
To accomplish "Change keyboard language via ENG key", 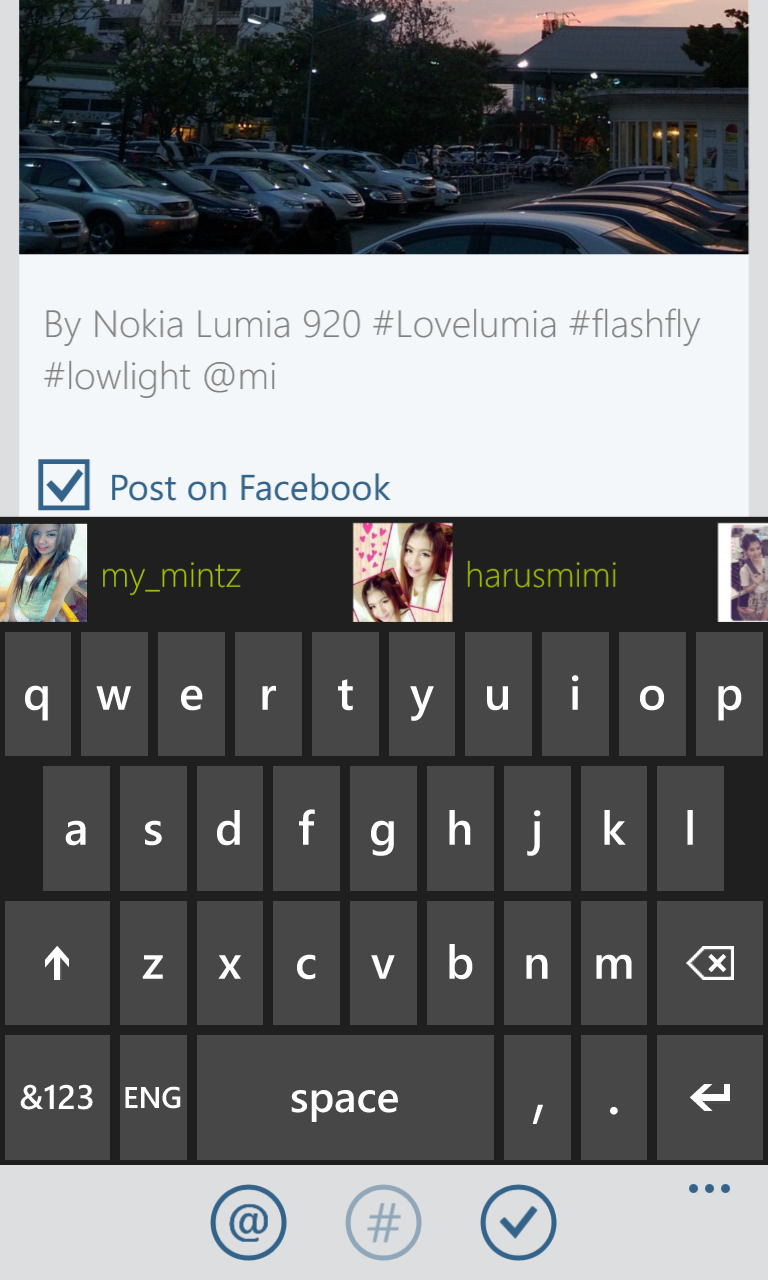I will point(153,1098).
